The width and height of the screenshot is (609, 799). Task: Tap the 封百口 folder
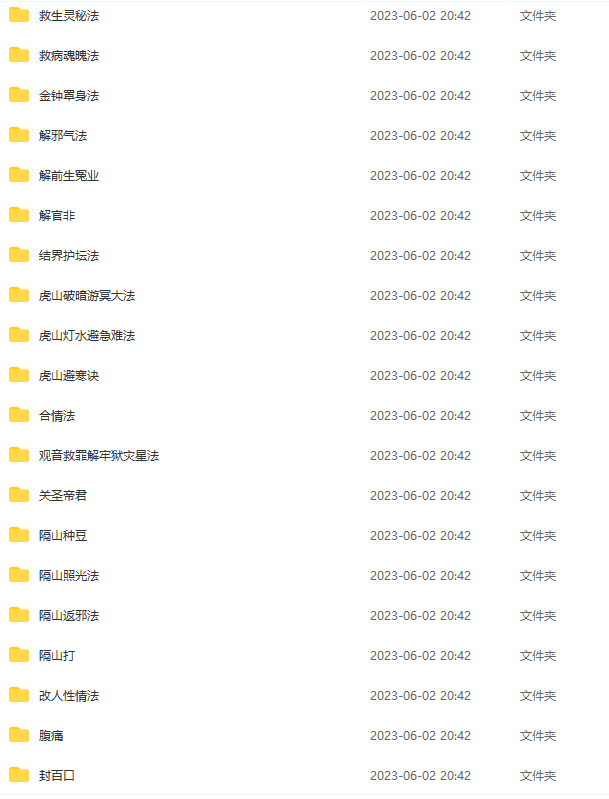pos(56,776)
